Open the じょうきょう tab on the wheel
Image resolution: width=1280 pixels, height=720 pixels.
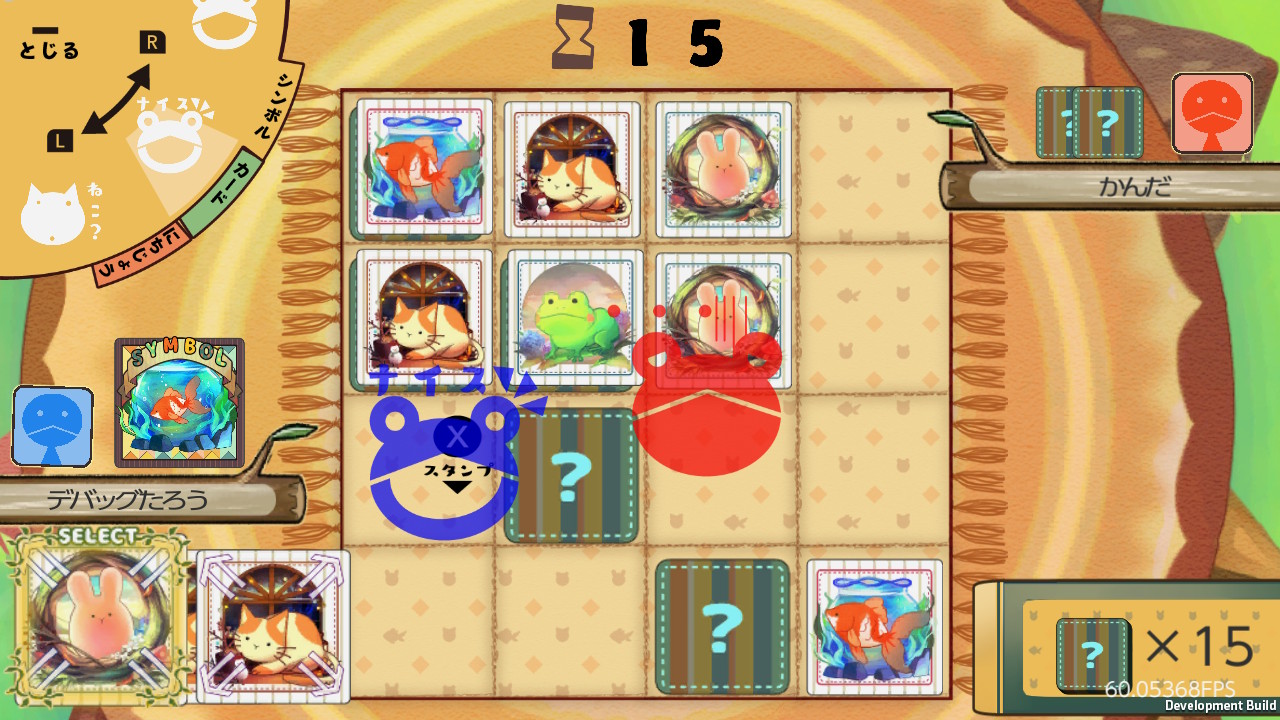pos(142,253)
